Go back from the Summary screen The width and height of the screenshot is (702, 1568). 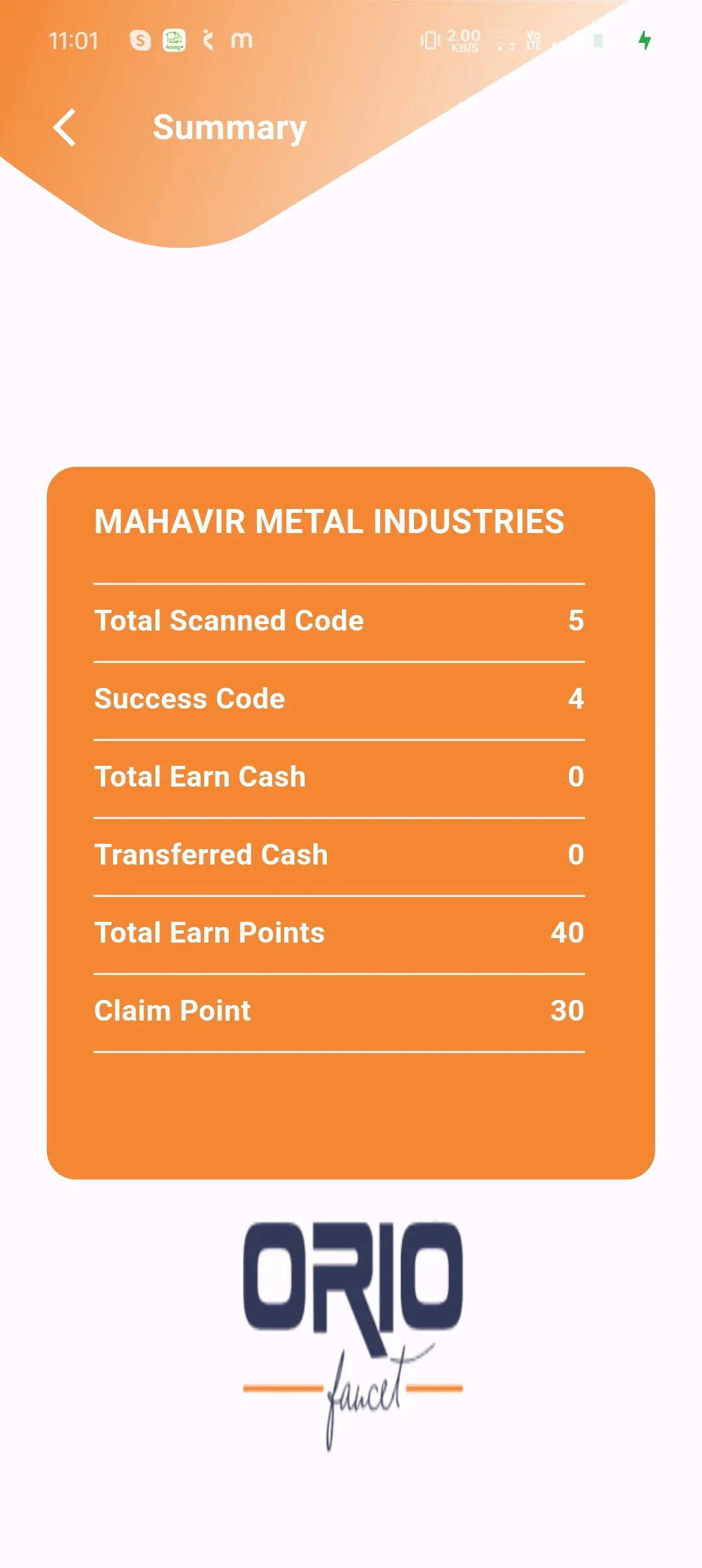[x=64, y=127]
